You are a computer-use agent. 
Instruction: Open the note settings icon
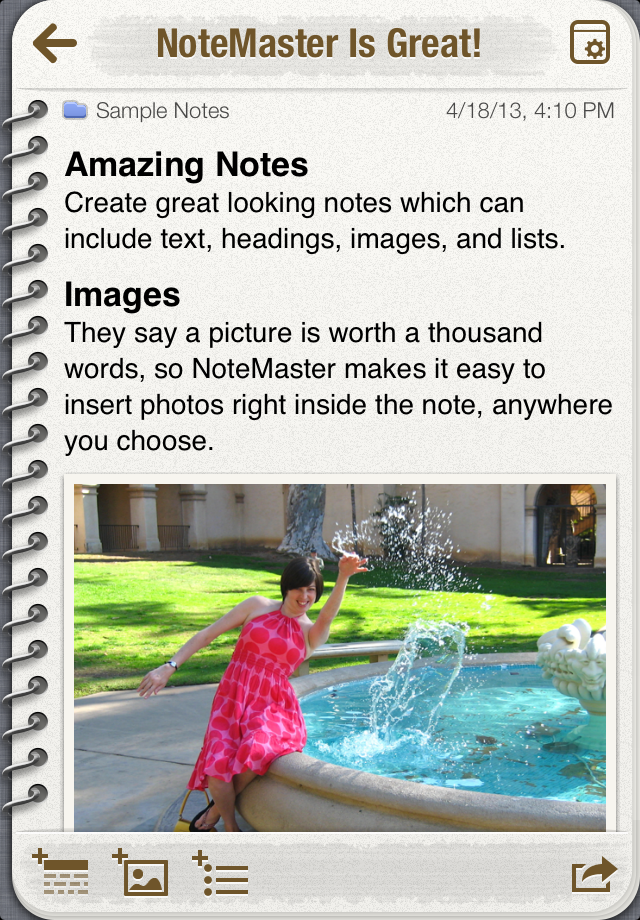tap(589, 43)
